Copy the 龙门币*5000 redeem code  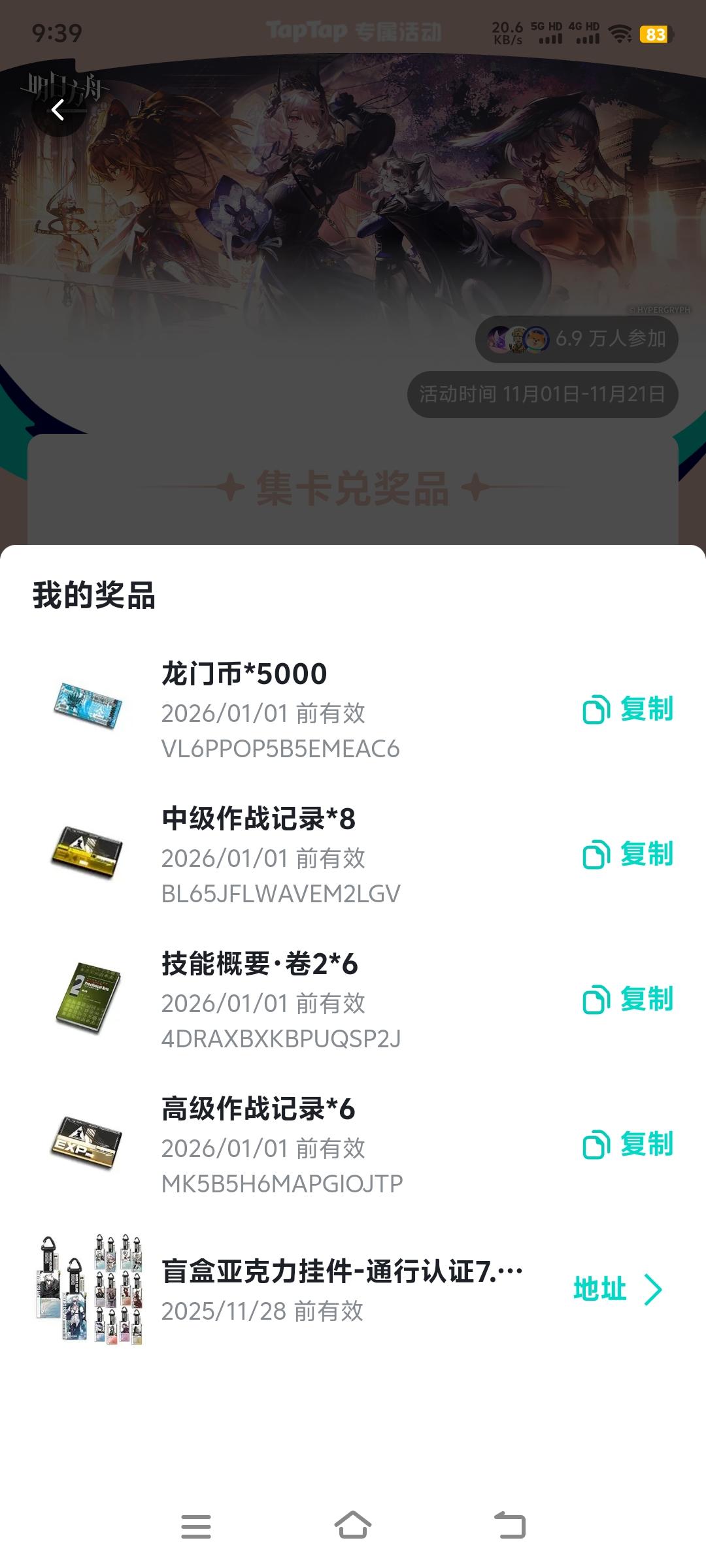[628, 710]
